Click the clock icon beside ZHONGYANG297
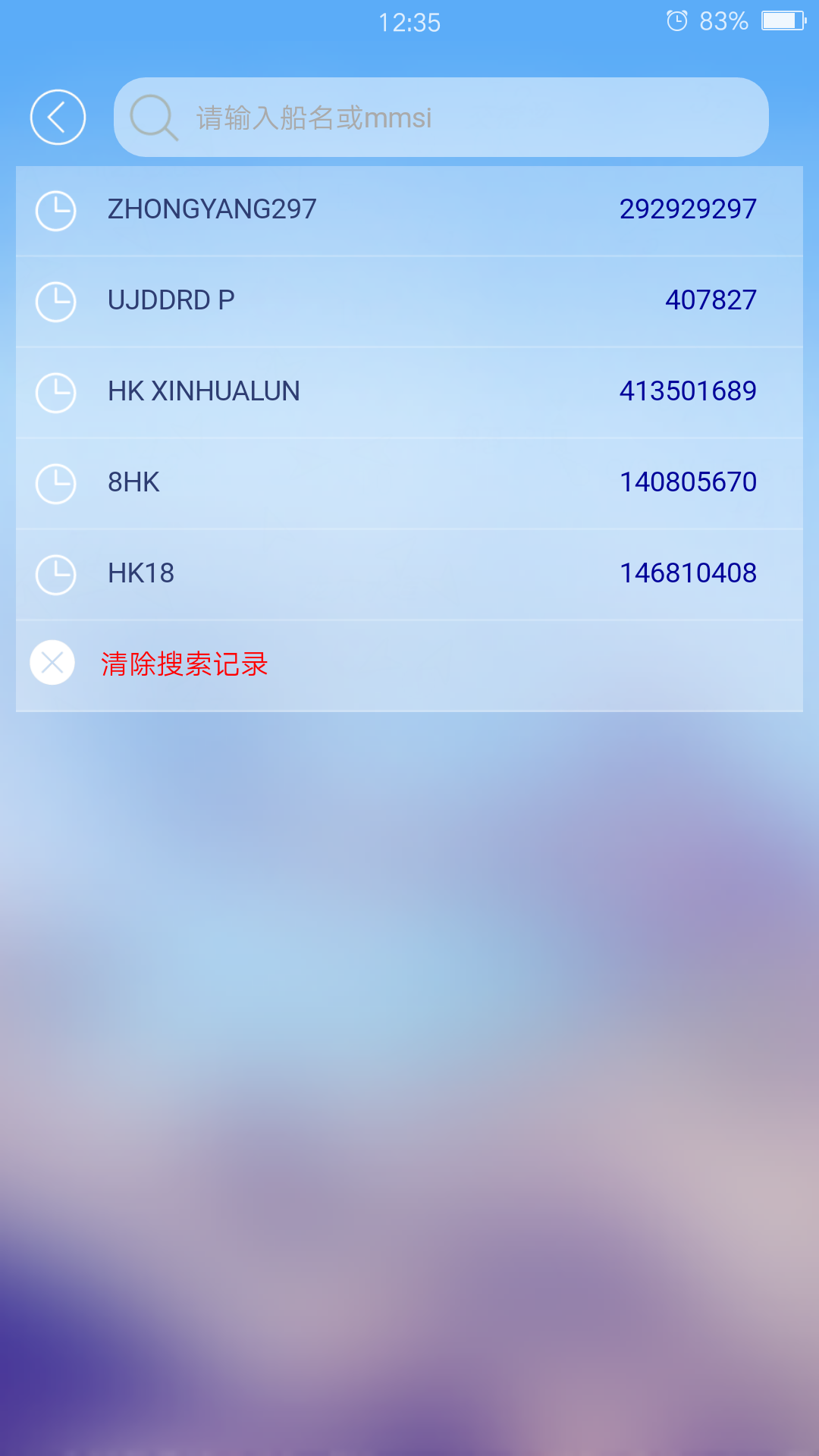 click(x=54, y=210)
